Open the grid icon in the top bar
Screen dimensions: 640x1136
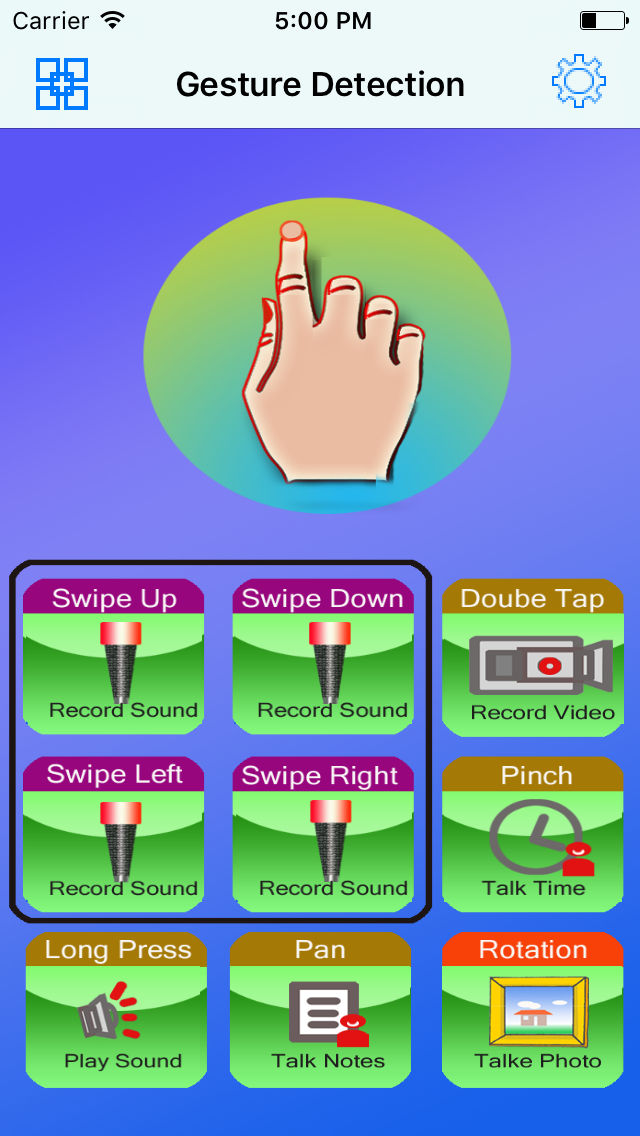62,84
